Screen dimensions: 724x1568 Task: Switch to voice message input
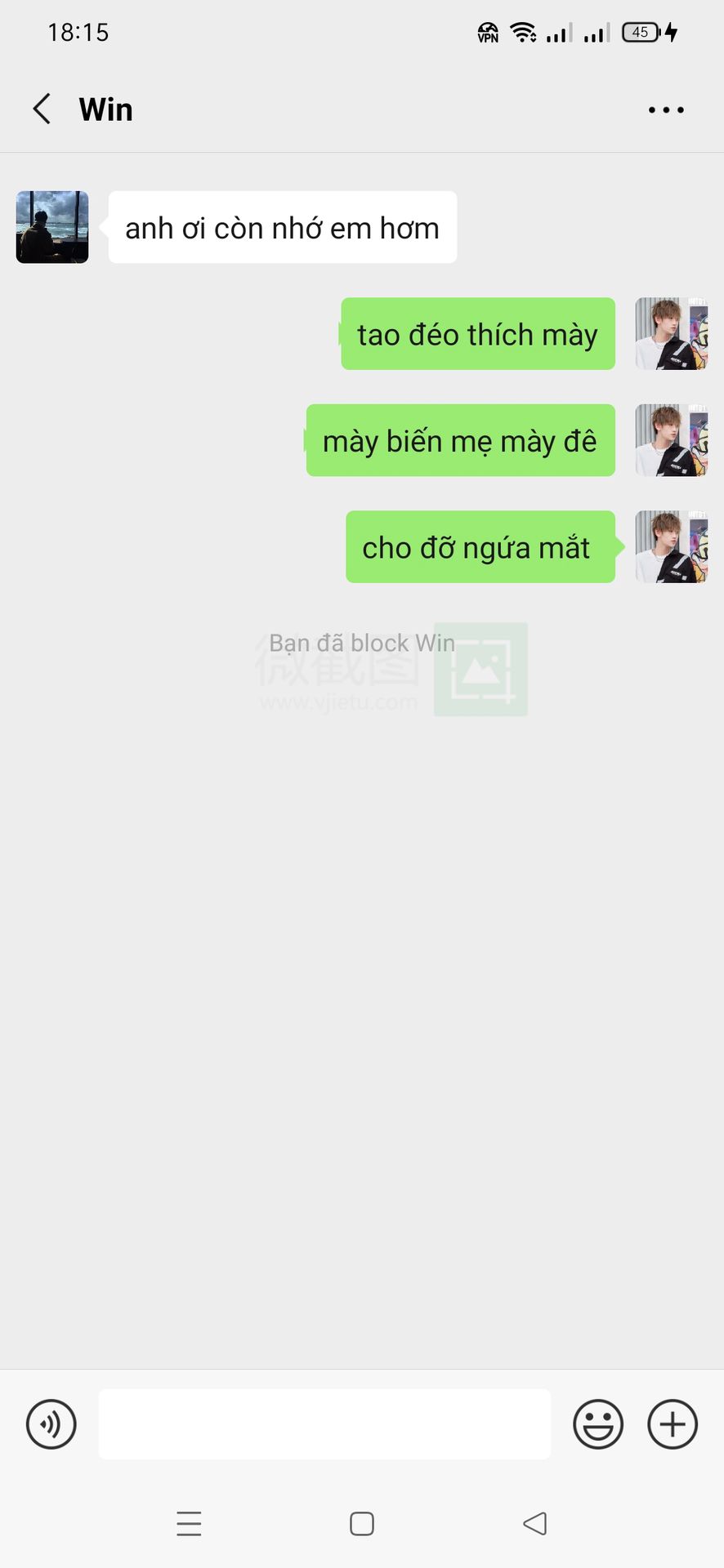51,1424
